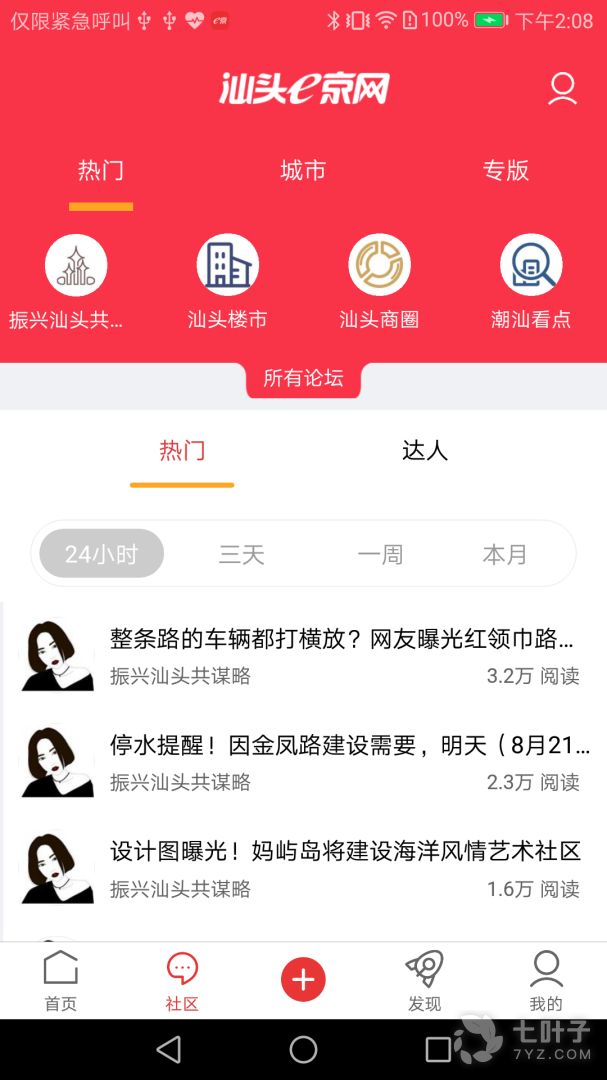
Task: Open the 发现 bottom tab
Action: (424, 980)
